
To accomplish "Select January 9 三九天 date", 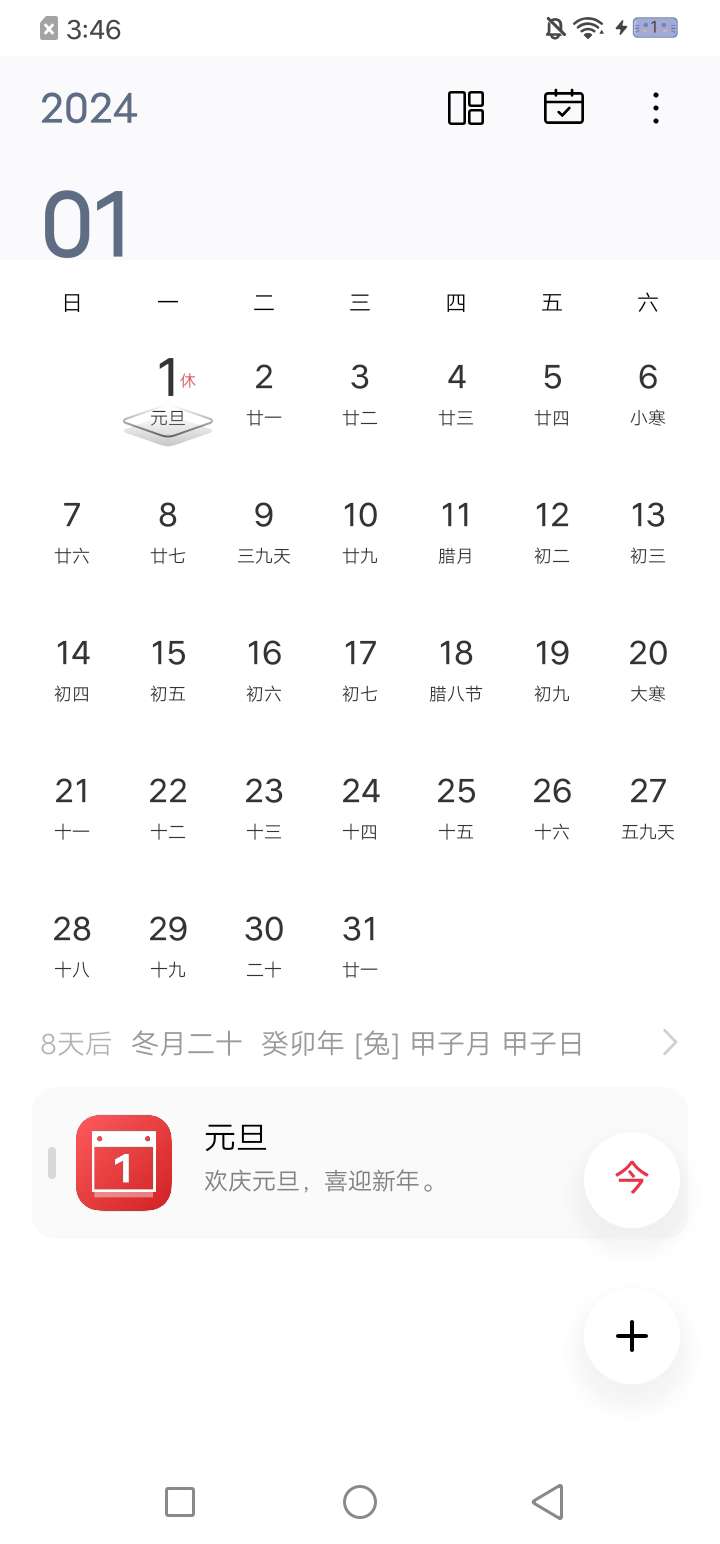I will [x=264, y=532].
